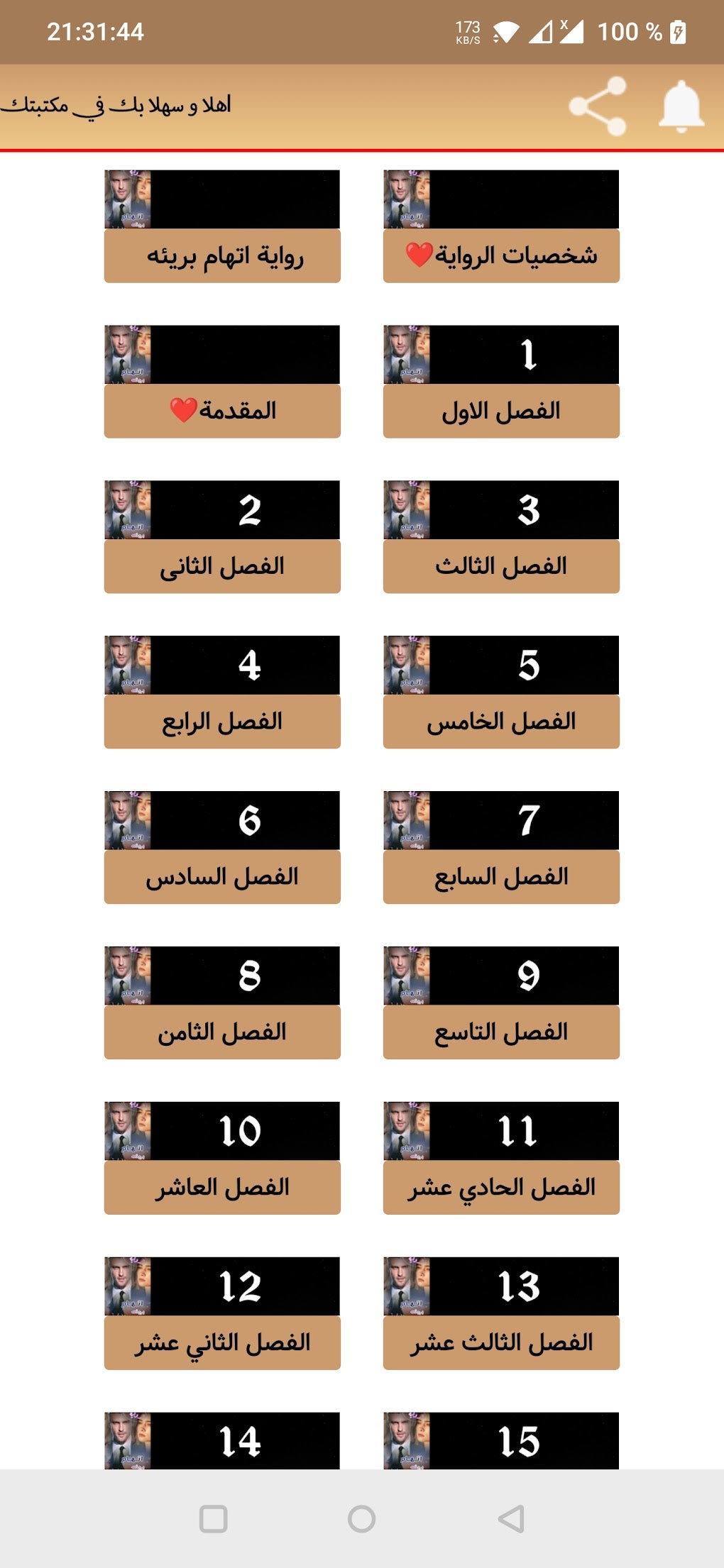Open الفصل الثالث chapter 3

[x=501, y=566]
